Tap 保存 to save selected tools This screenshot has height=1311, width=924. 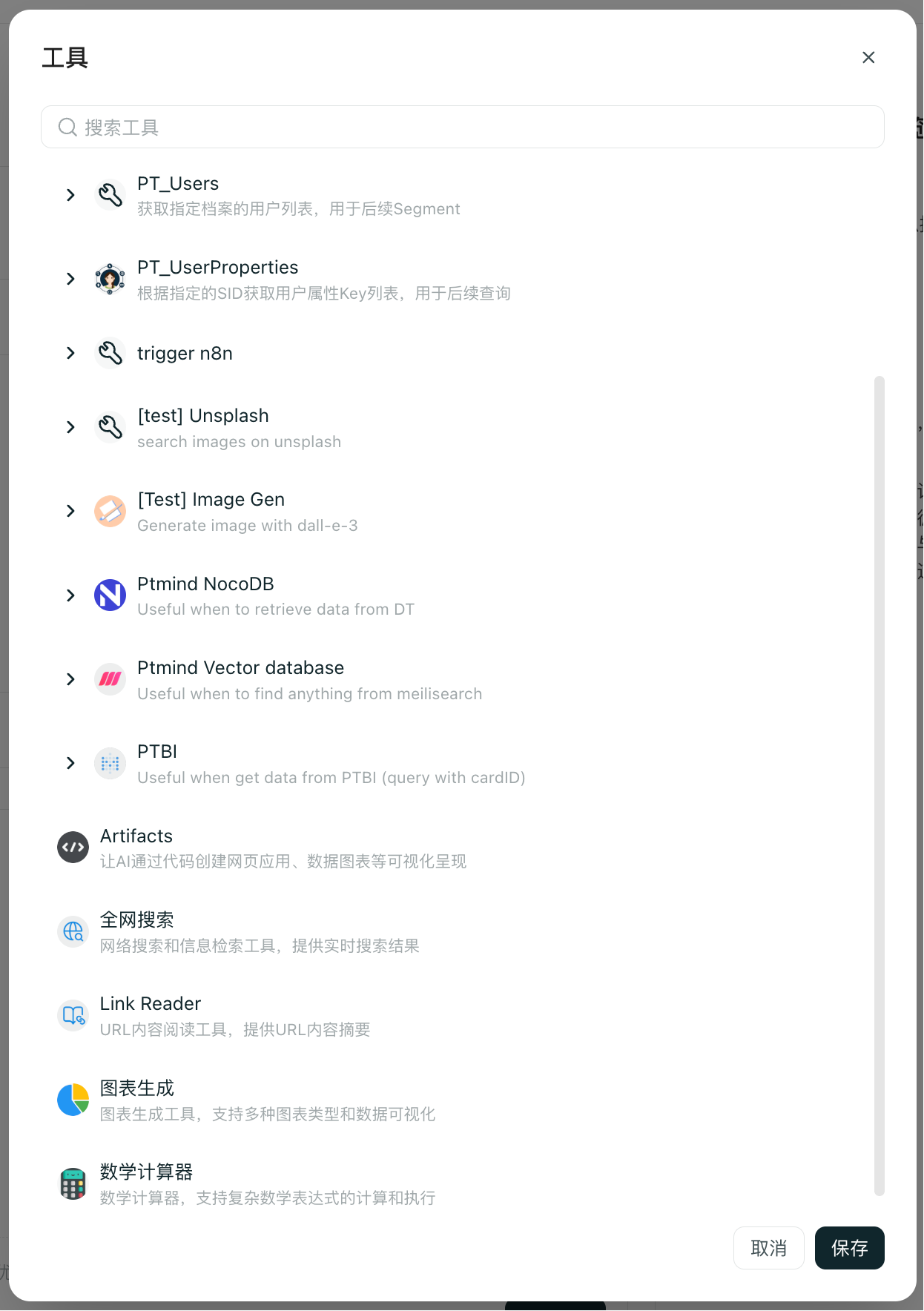click(849, 1248)
